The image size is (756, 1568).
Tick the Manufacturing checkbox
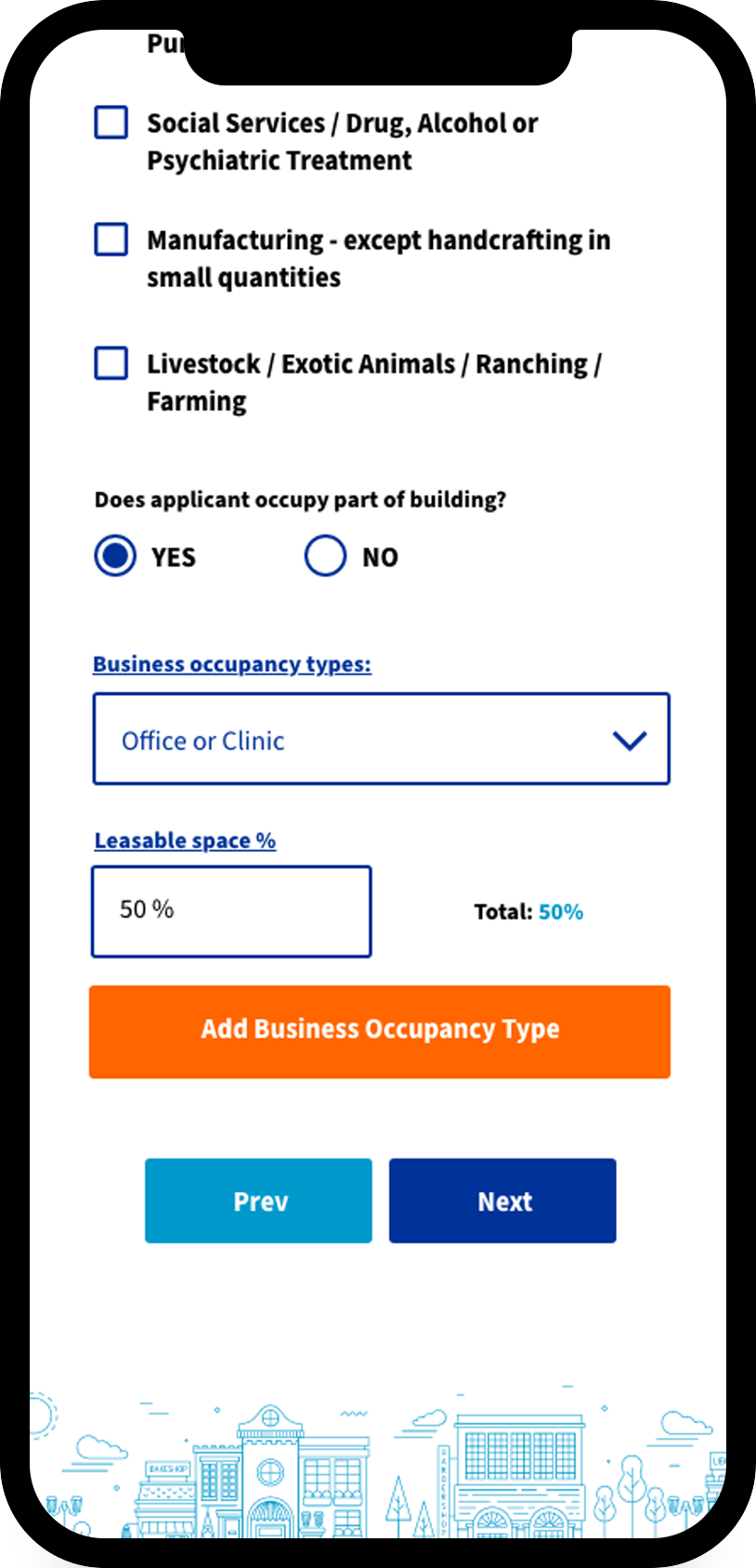coord(111,239)
